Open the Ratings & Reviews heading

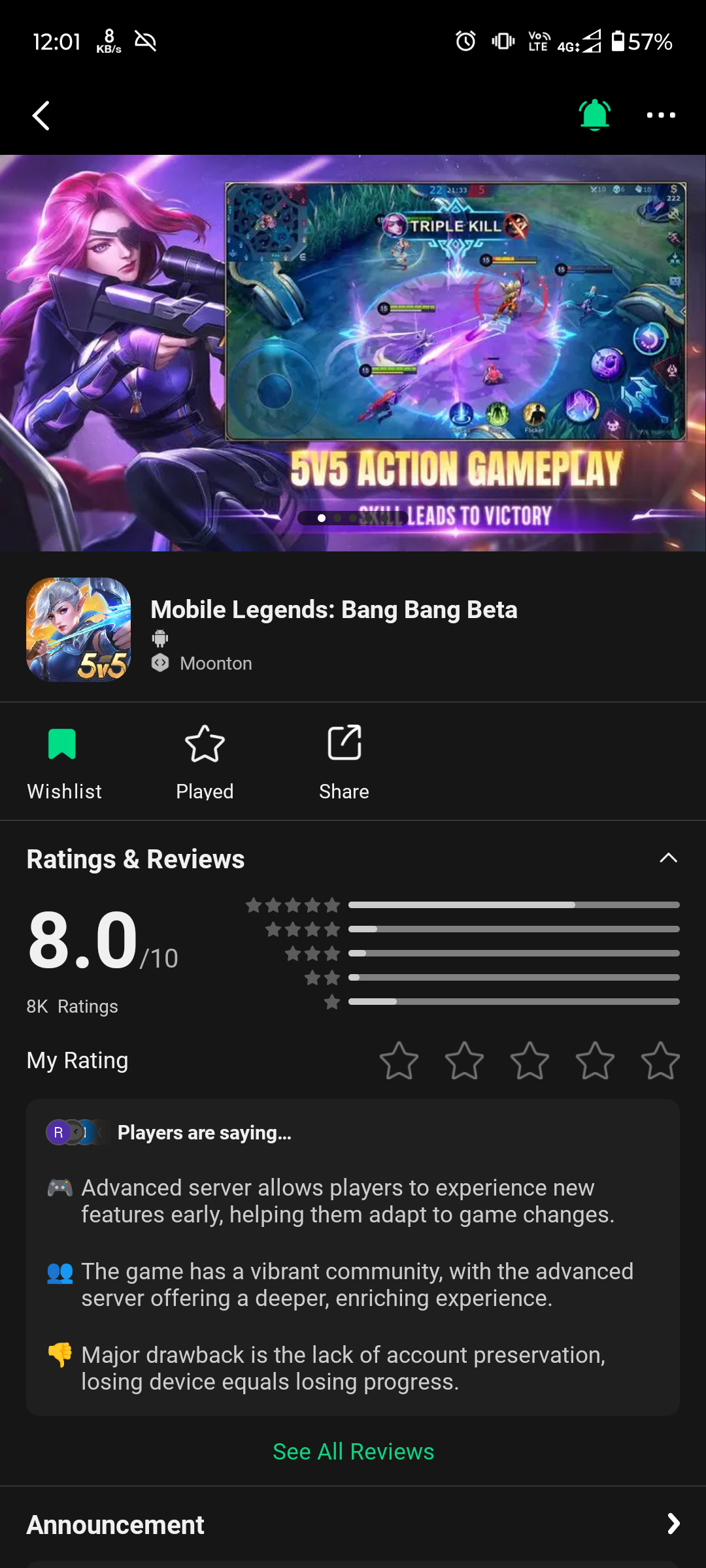(x=135, y=858)
